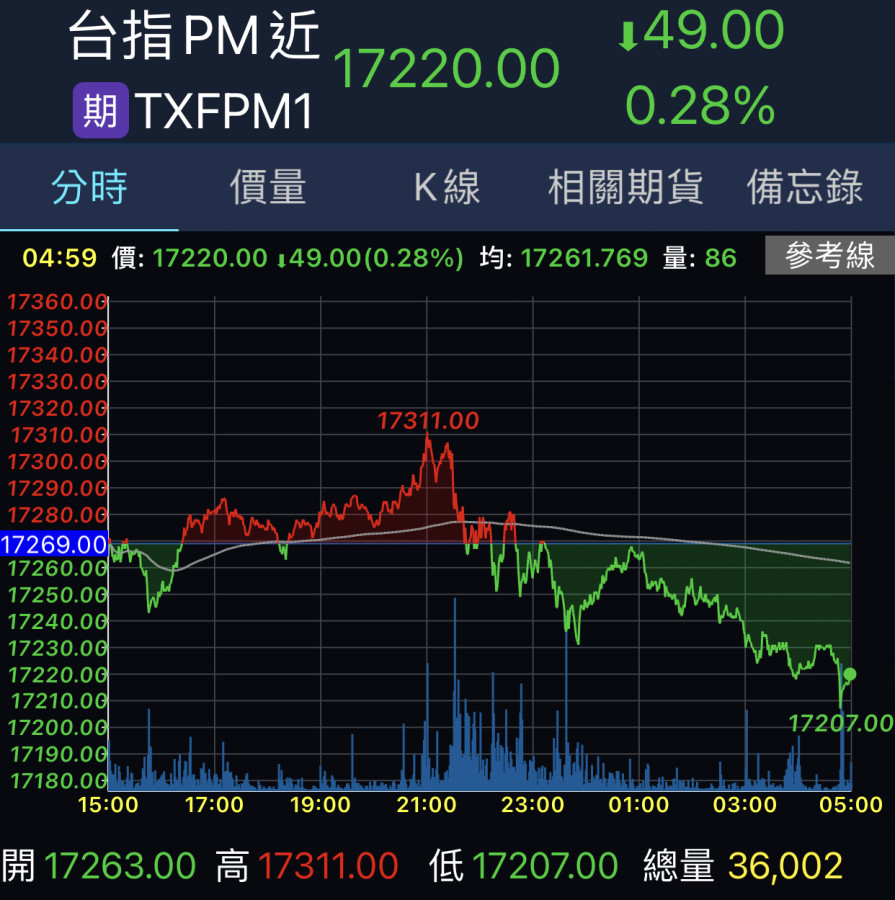
Task: Switch to the 分時 tab
Action: pos(89,188)
